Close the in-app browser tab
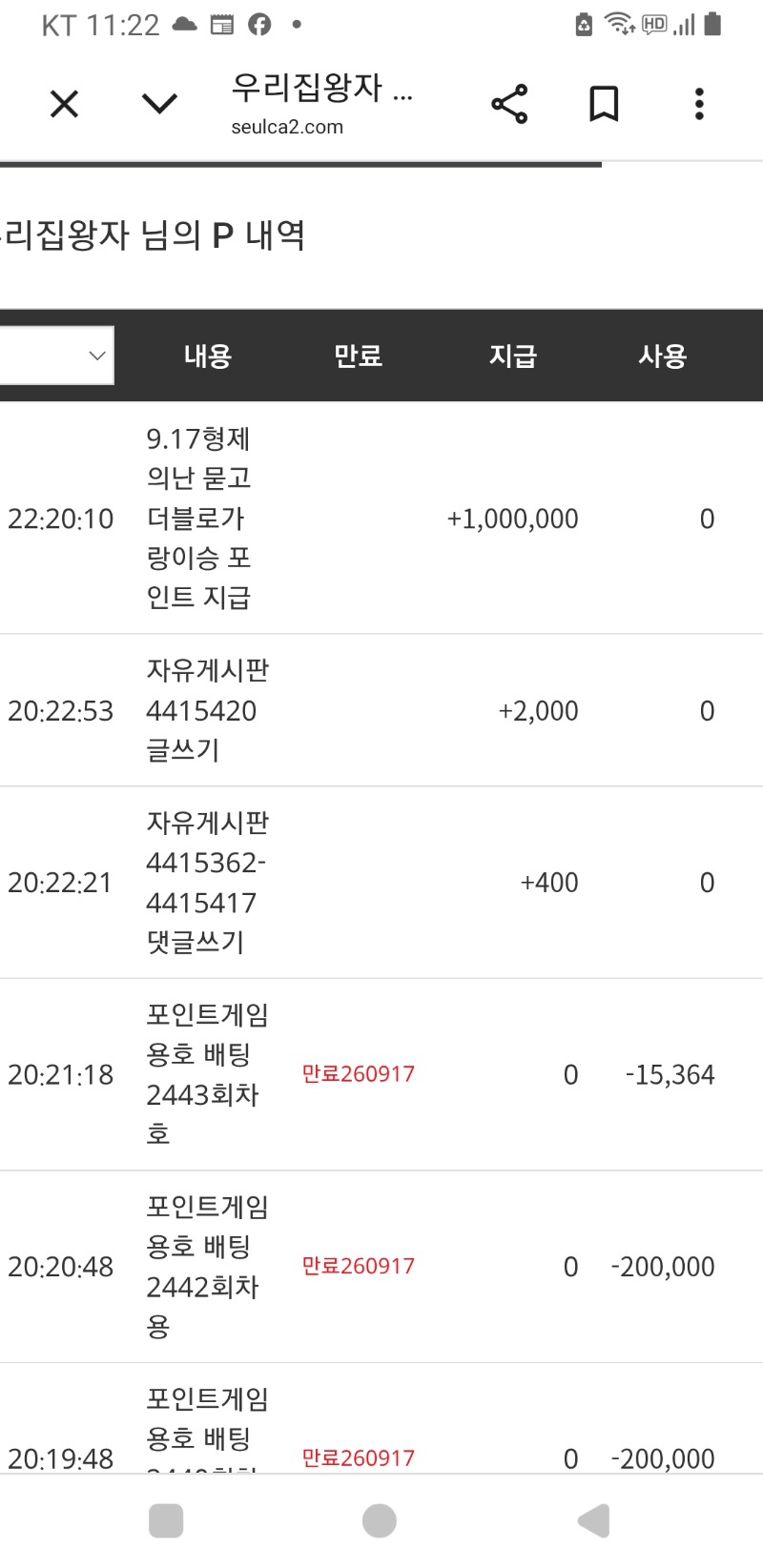 (64, 103)
